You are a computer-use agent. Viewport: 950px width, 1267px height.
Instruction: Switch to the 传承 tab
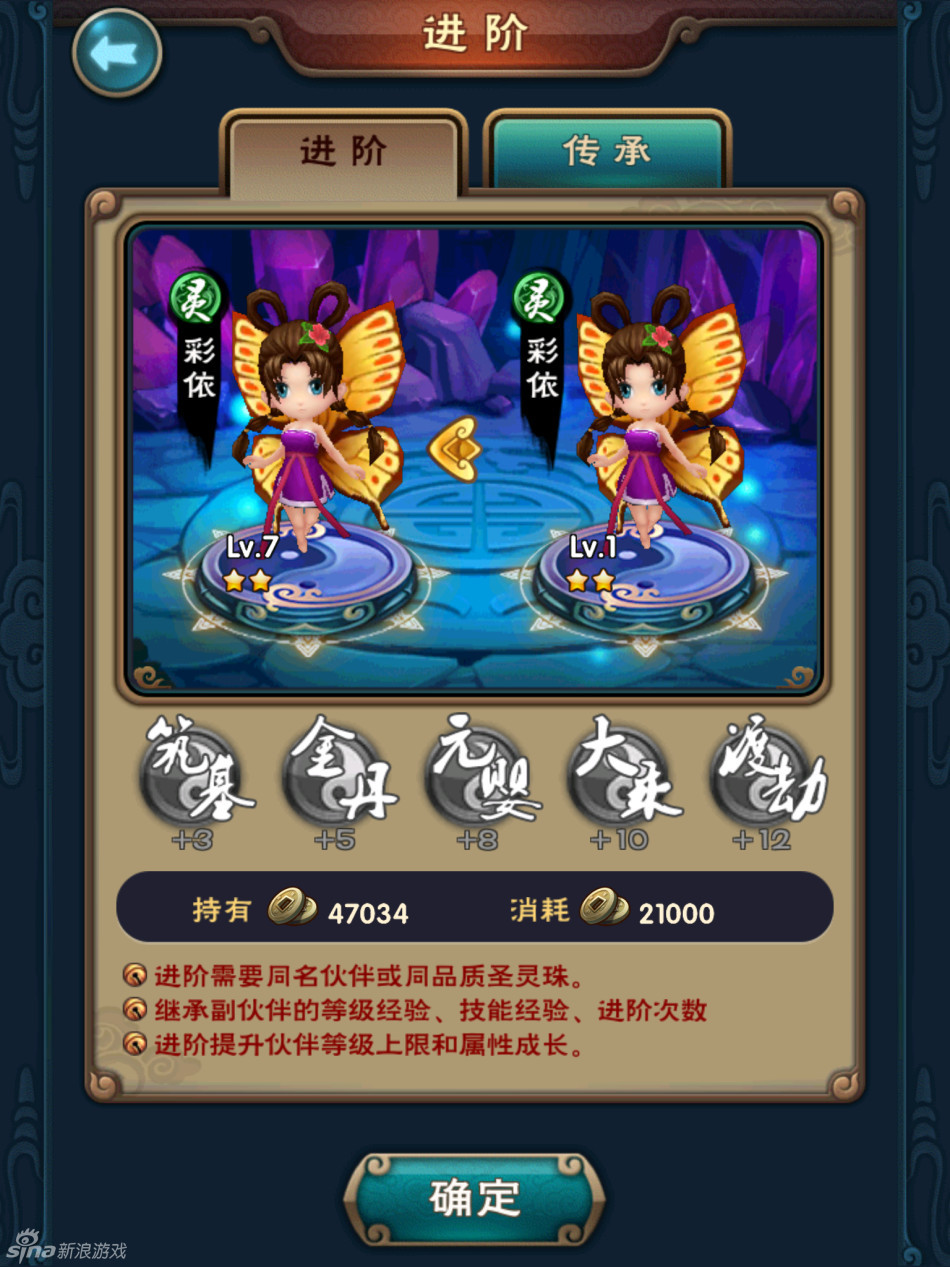click(606, 151)
